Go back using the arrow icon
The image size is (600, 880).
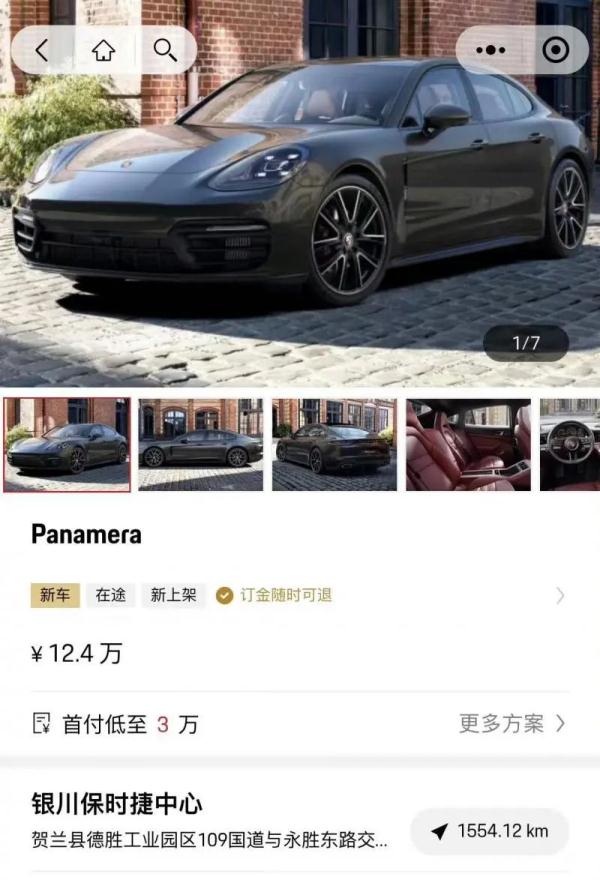[x=42, y=50]
